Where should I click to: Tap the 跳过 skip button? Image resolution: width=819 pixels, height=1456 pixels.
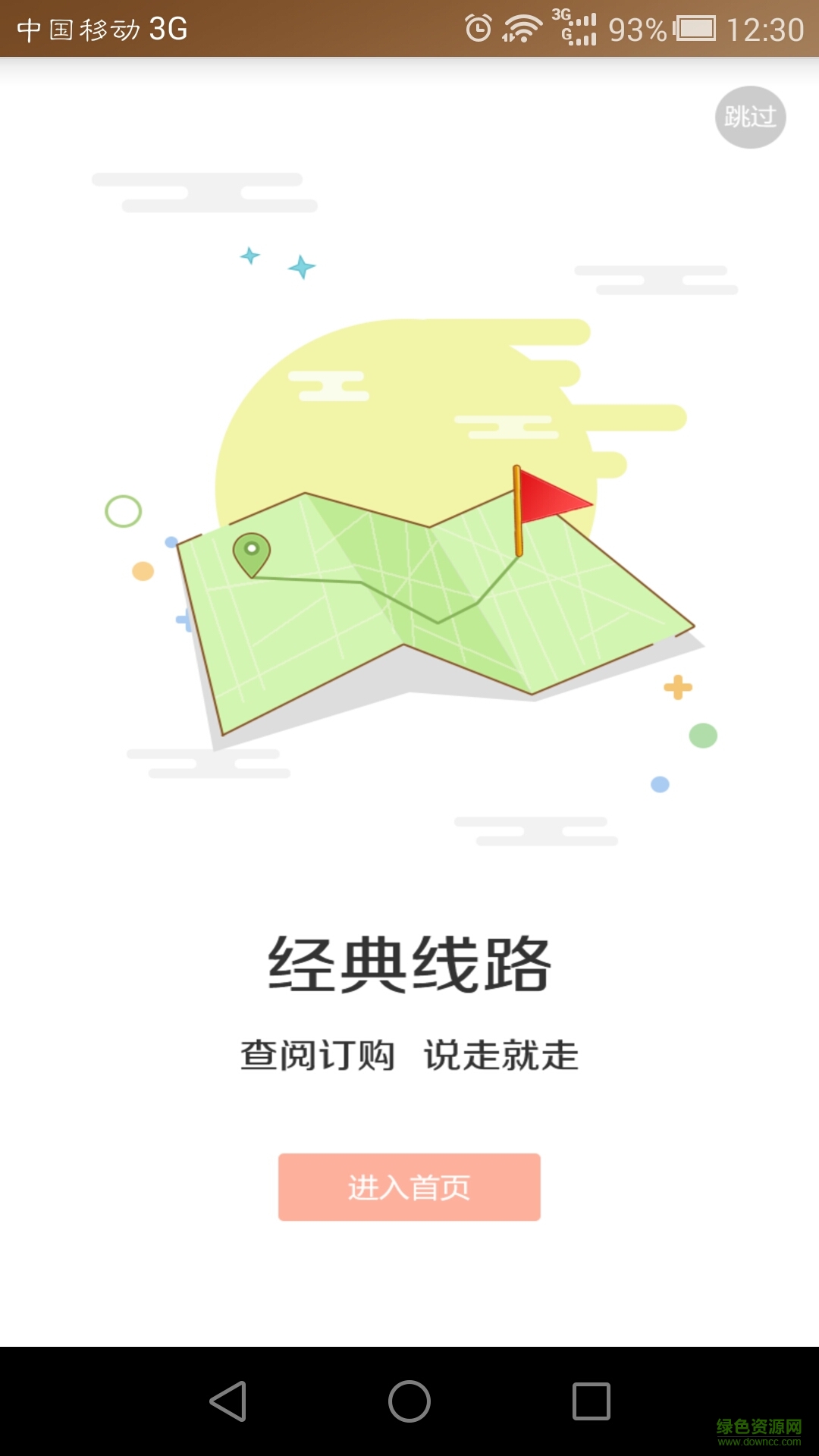tap(750, 117)
